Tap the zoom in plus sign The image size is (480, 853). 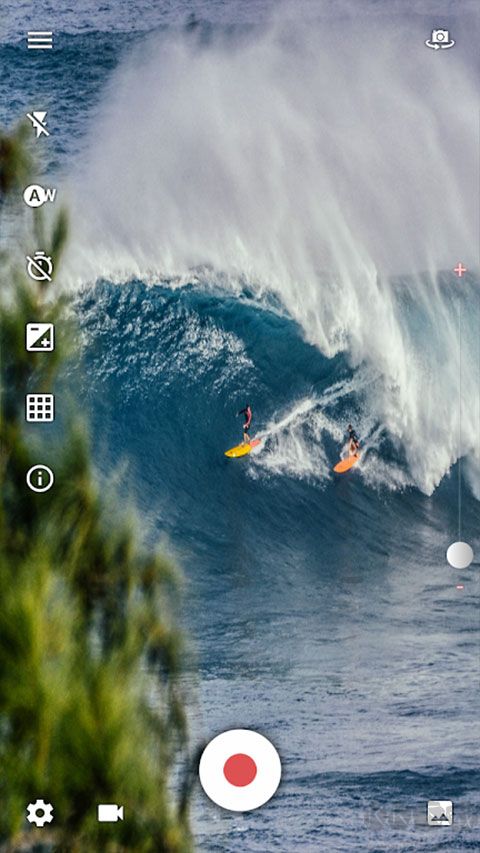coord(460,270)
